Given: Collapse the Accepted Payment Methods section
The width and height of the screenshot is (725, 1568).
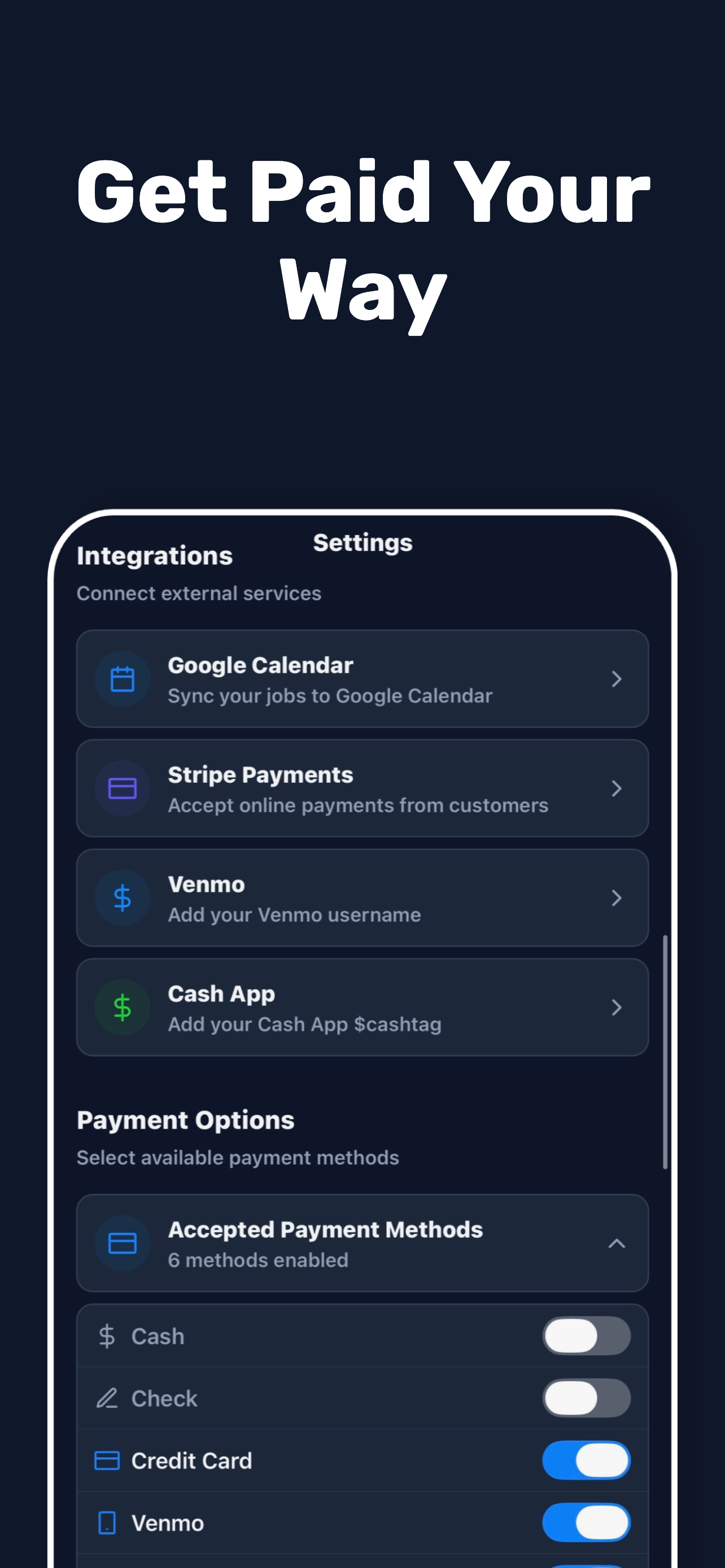Looking at the screenshot, I should [618, 1243].
